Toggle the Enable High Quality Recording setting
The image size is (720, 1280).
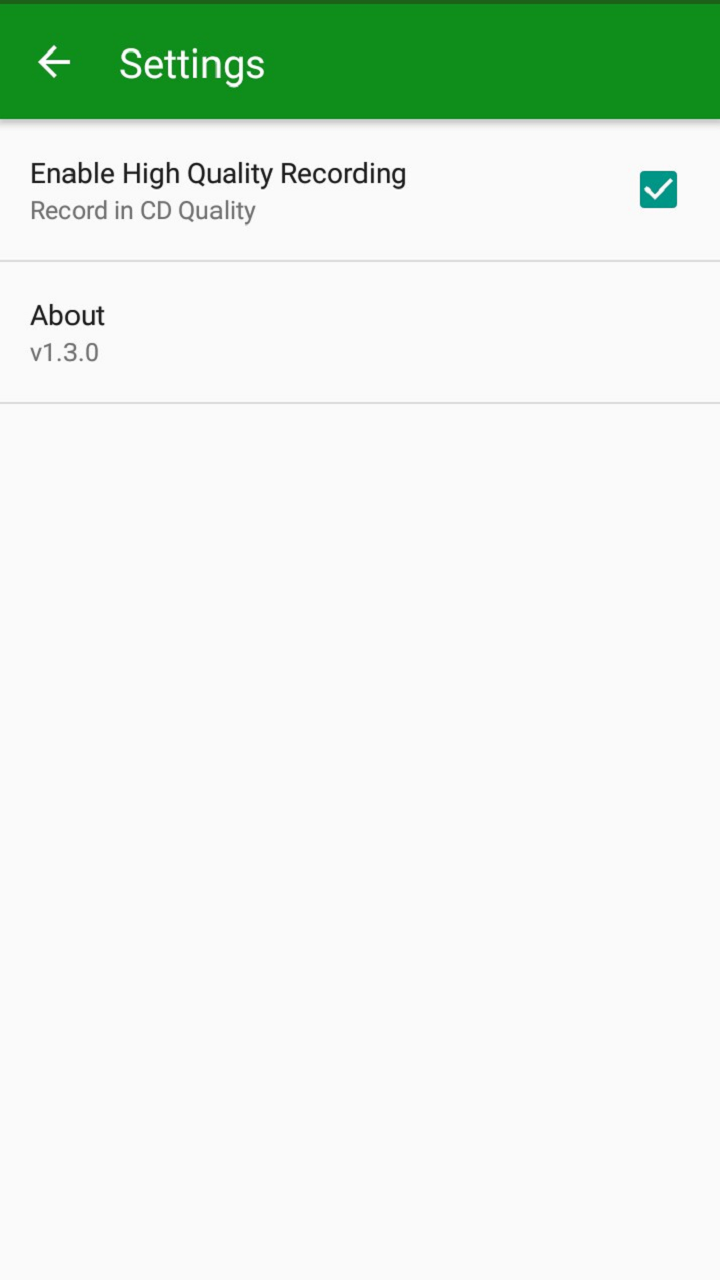click(x=360, y=189)
